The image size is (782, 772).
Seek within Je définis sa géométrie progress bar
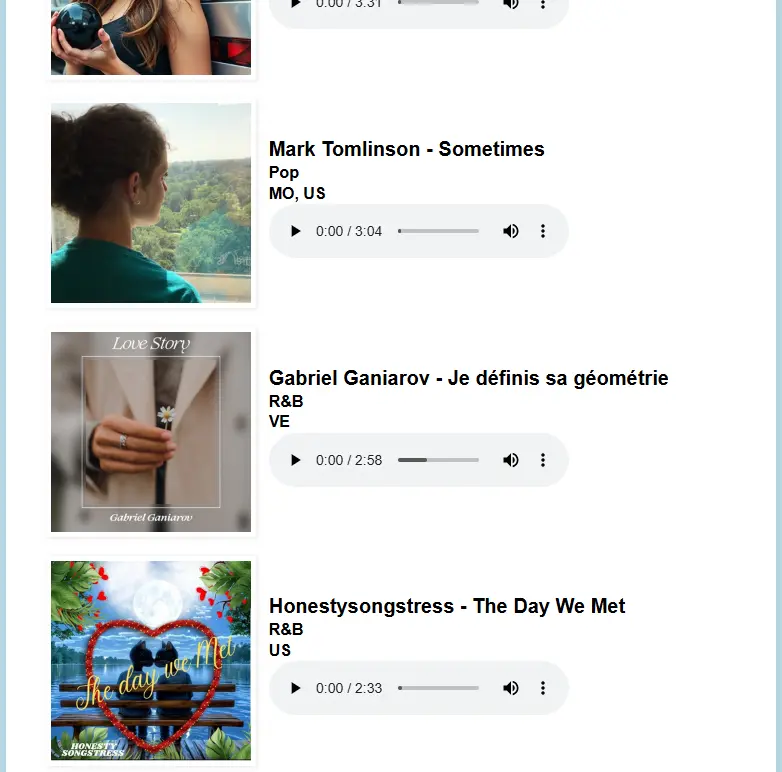(x=438, y=460)
